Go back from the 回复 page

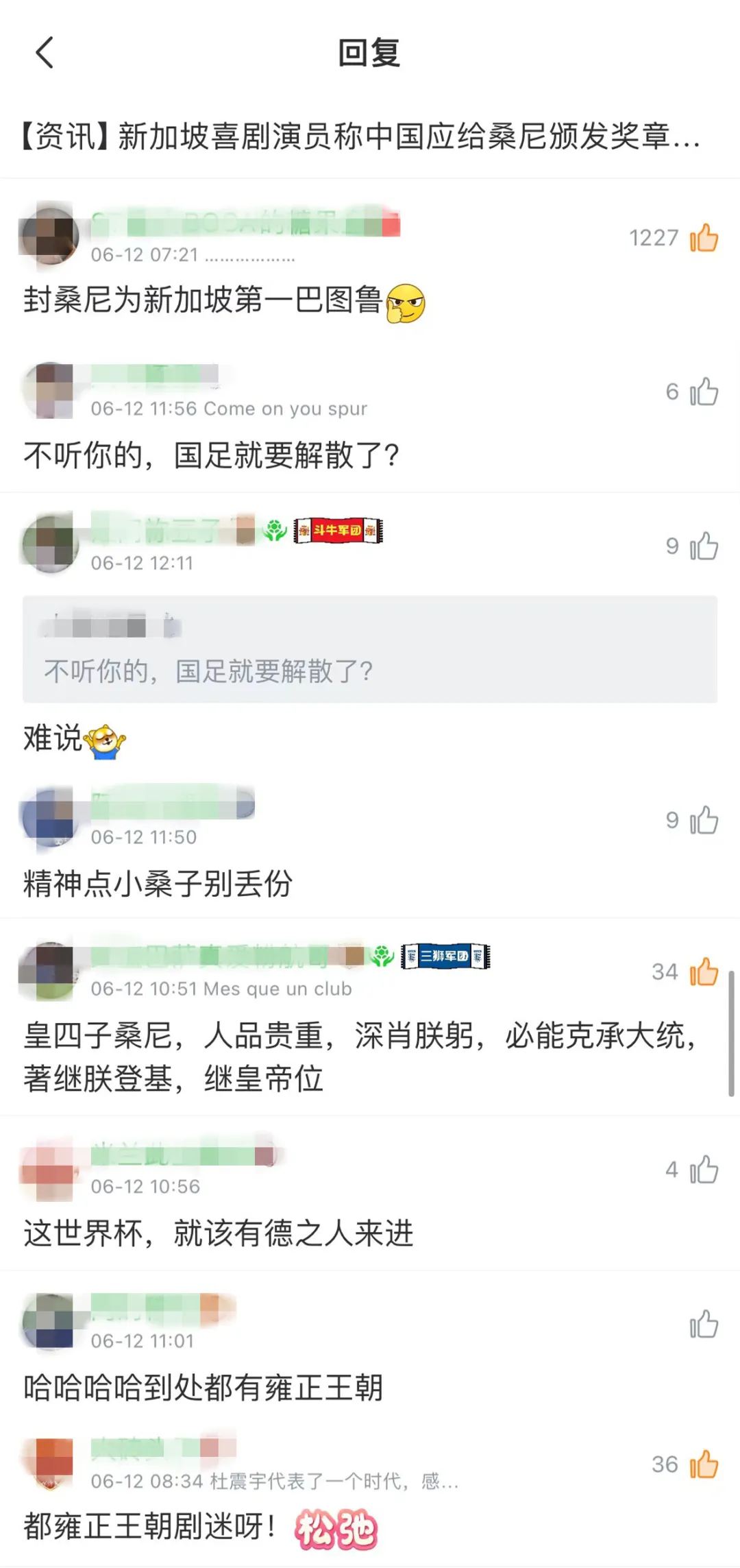45,53
